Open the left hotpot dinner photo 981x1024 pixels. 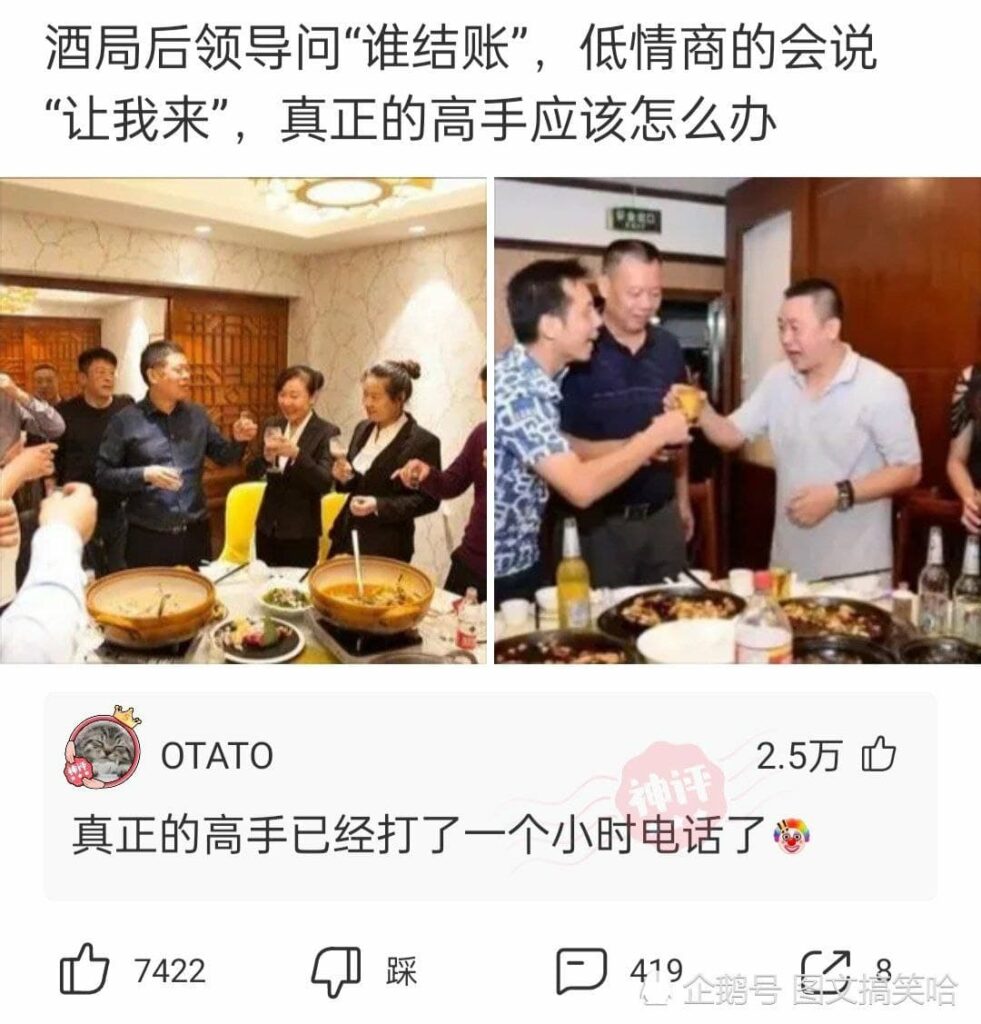(243, 420)
